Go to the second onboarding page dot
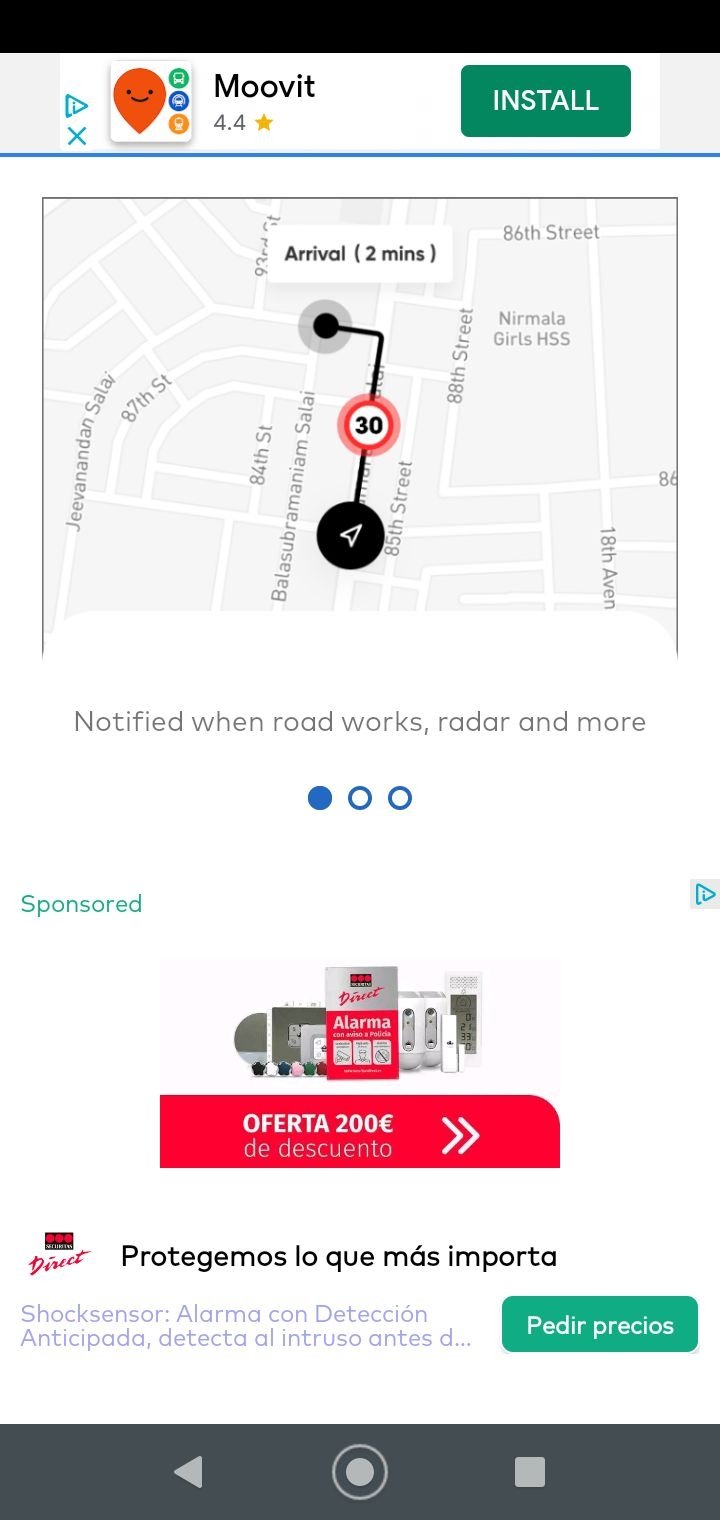 pos(360,798)
